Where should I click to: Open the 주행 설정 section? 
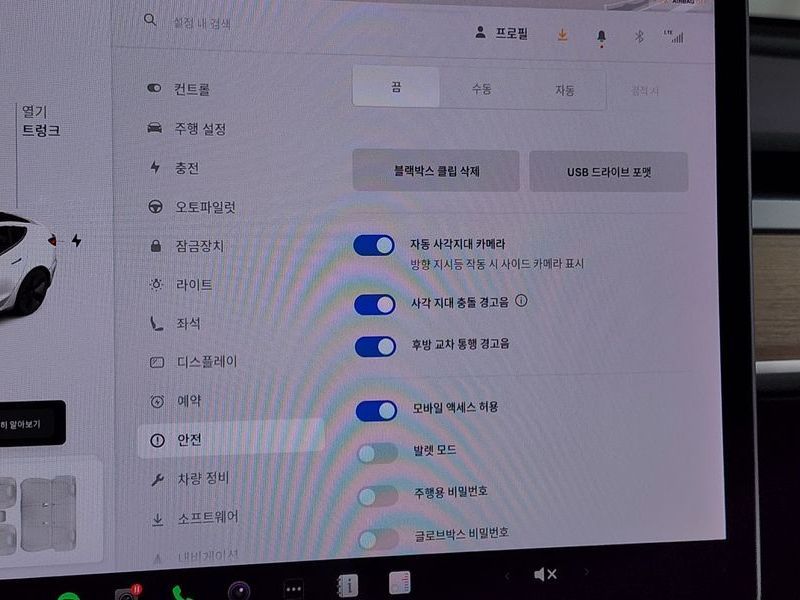187,129
